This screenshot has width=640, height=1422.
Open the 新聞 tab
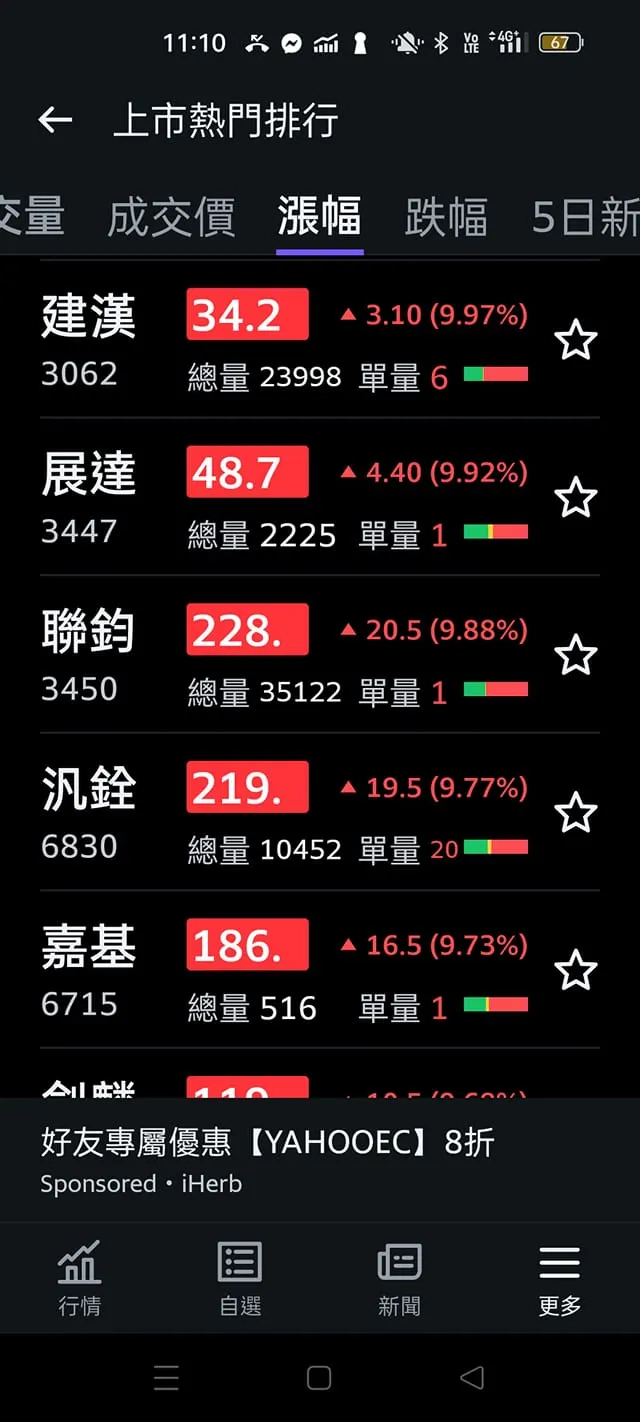[399, 1277]
